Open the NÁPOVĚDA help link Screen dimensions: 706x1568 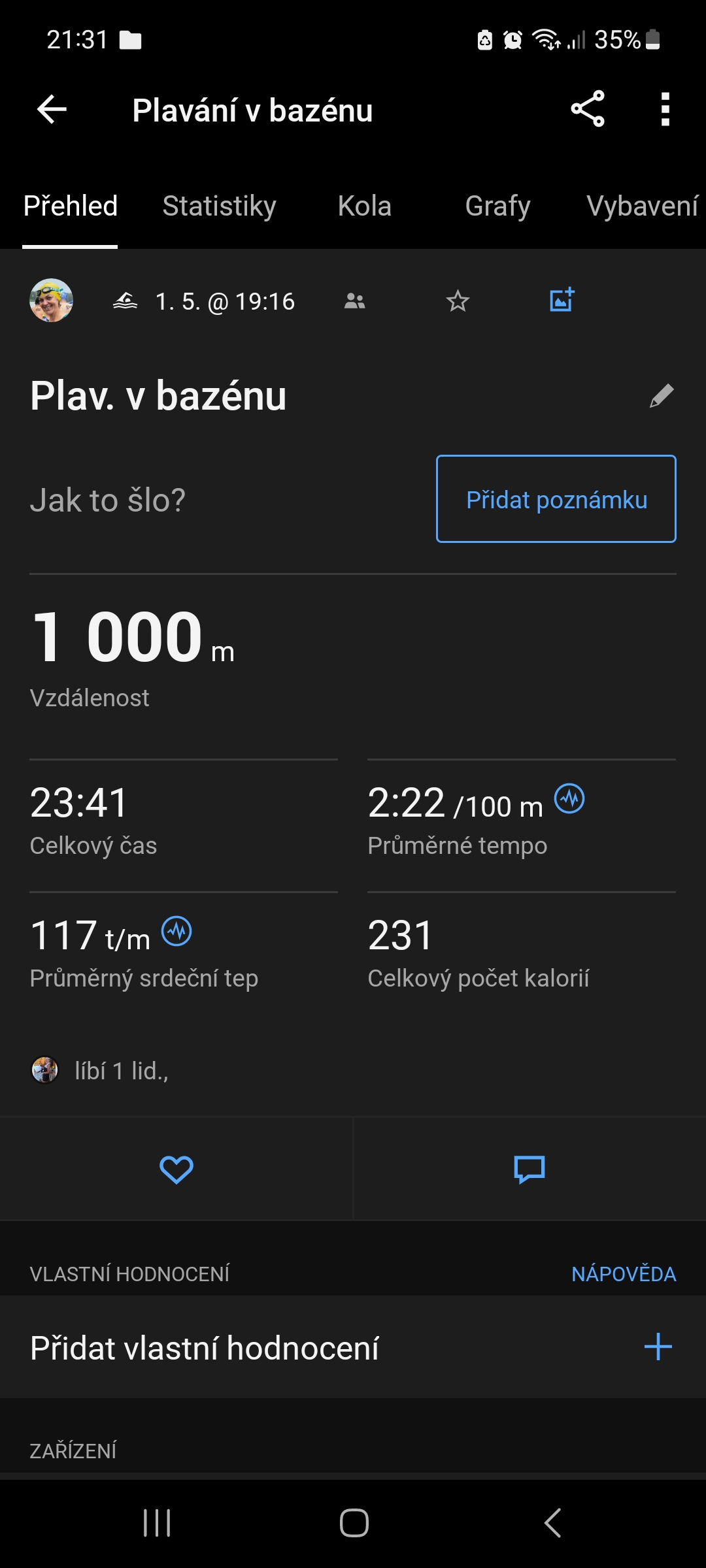[x=624, y=1274]
